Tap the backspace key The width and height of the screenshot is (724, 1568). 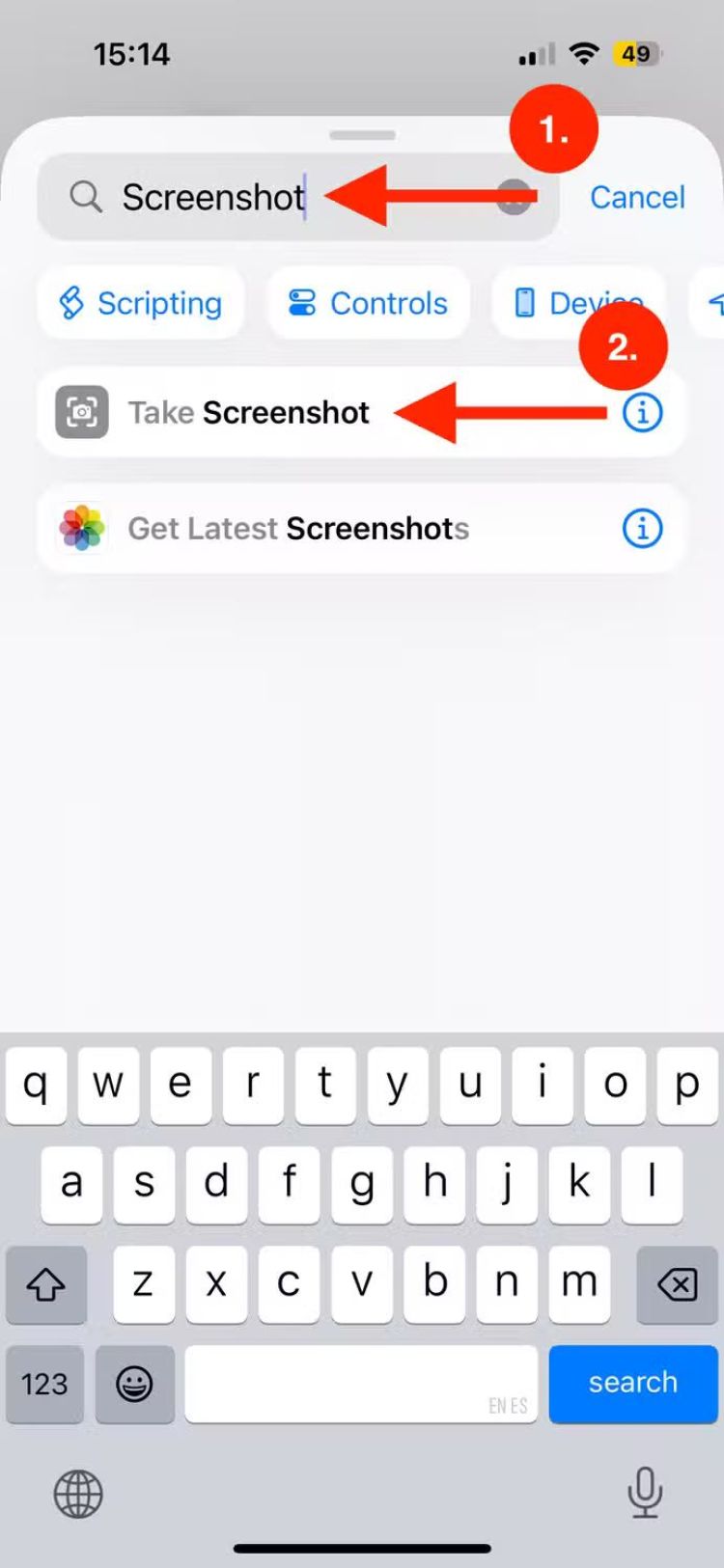click(x=677, y=1284)
